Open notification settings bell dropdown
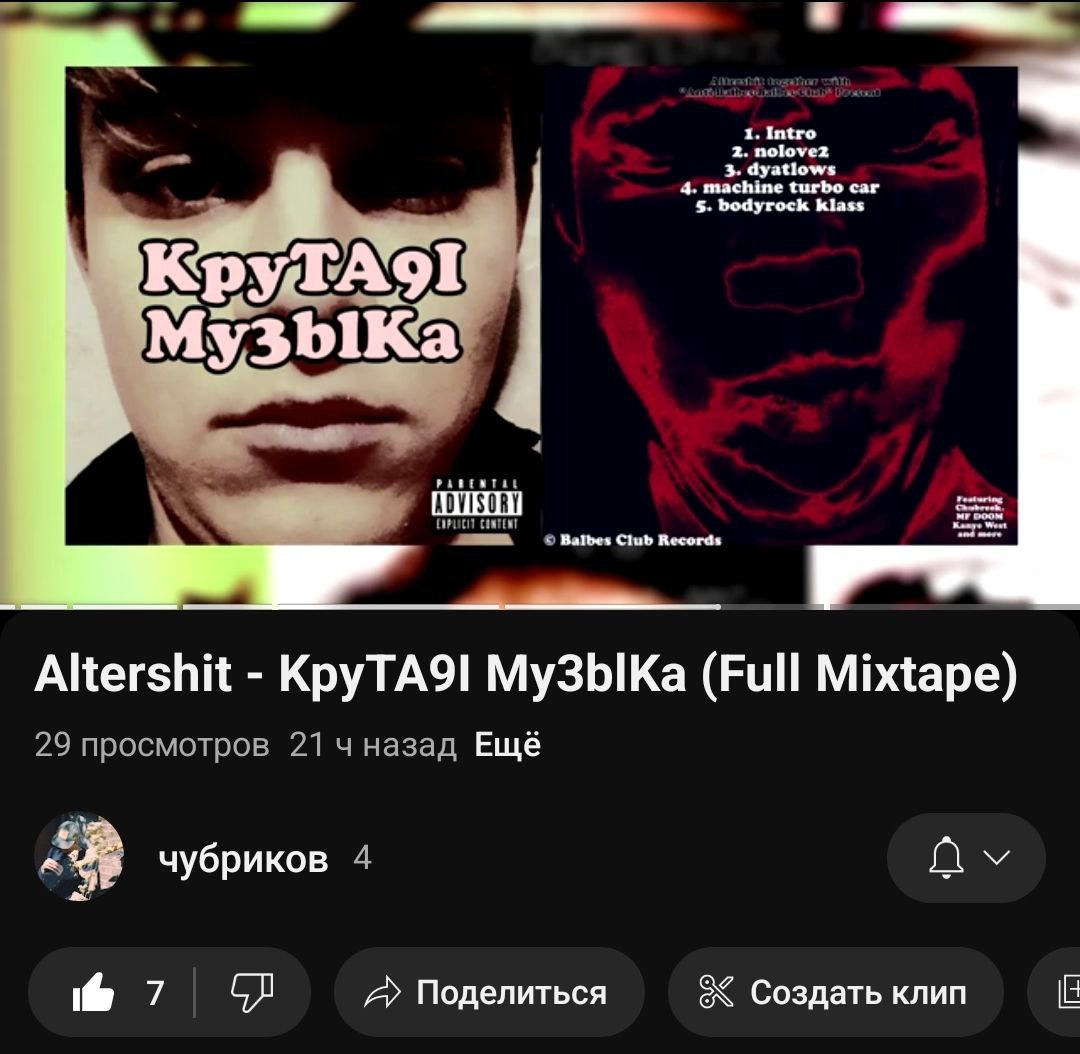The image size is (1080, 1054). pos(965,858)
